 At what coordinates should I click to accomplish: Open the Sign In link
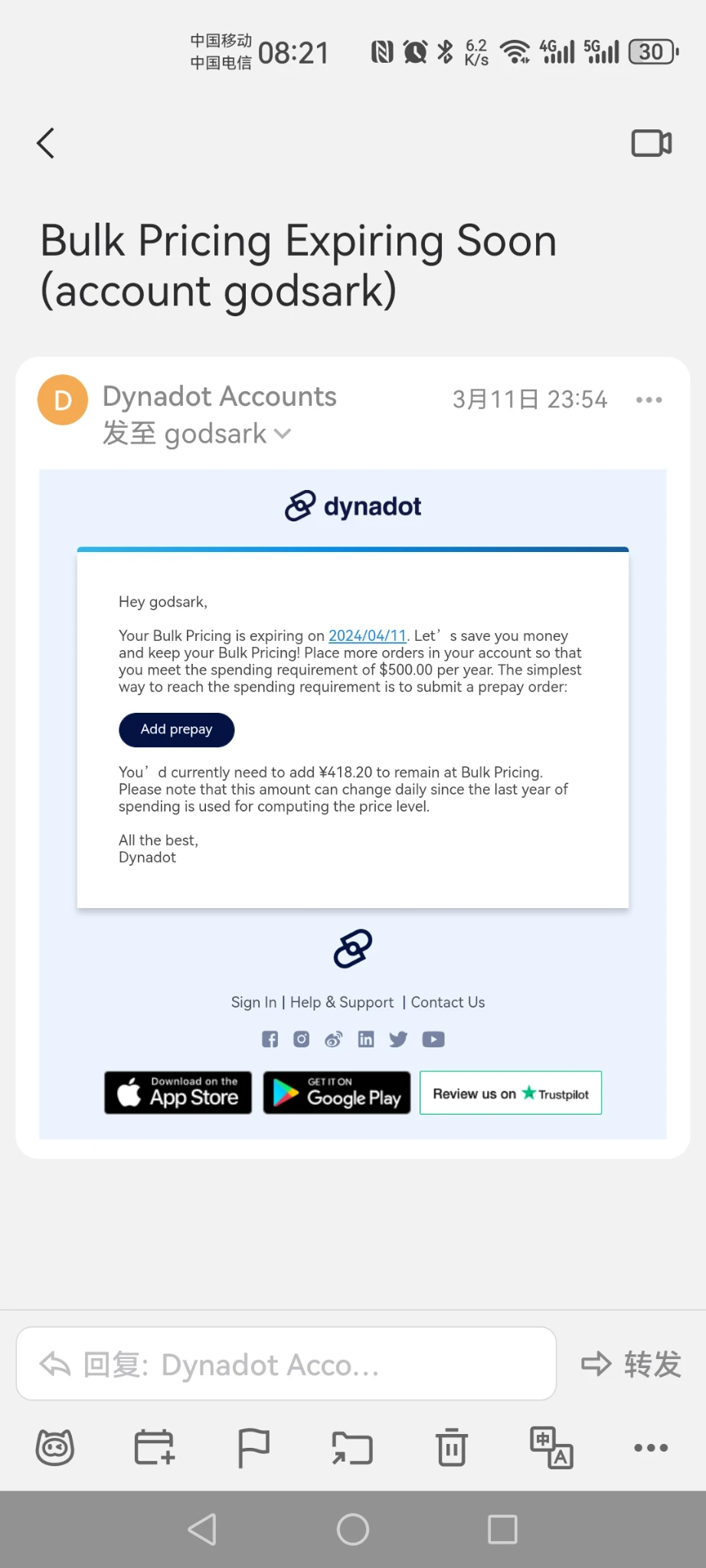[253, 1002]
